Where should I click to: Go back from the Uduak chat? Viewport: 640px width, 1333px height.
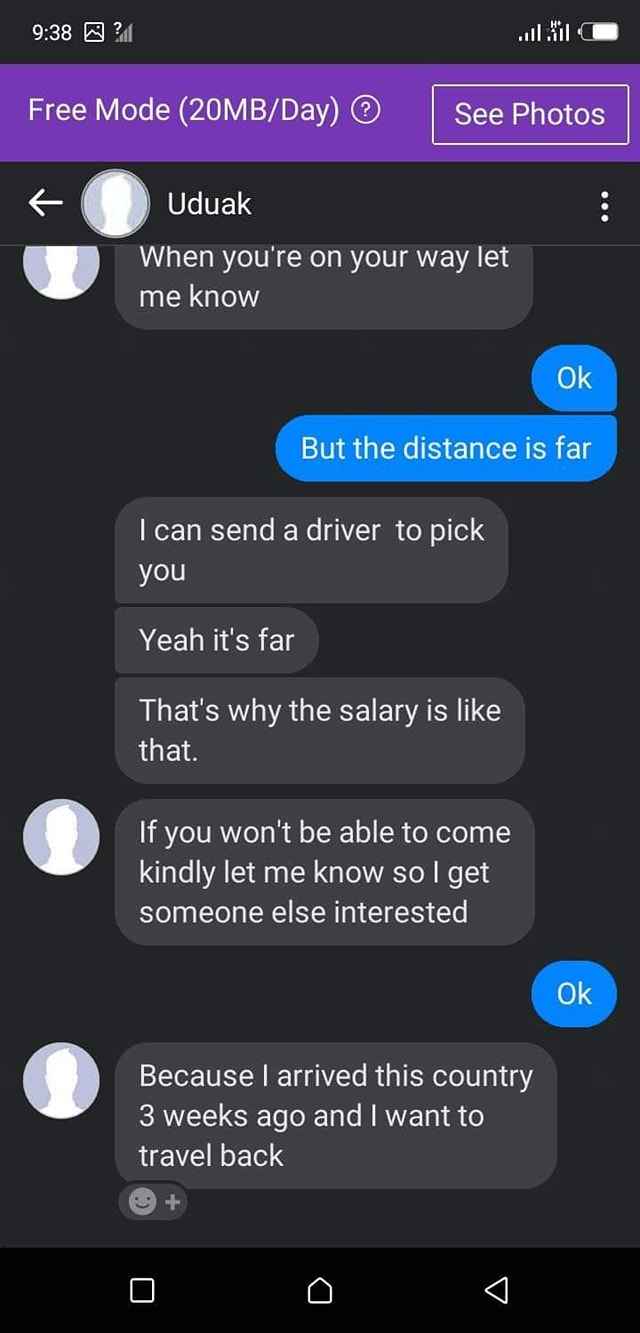pyautogui.click(x=45, y=204)
